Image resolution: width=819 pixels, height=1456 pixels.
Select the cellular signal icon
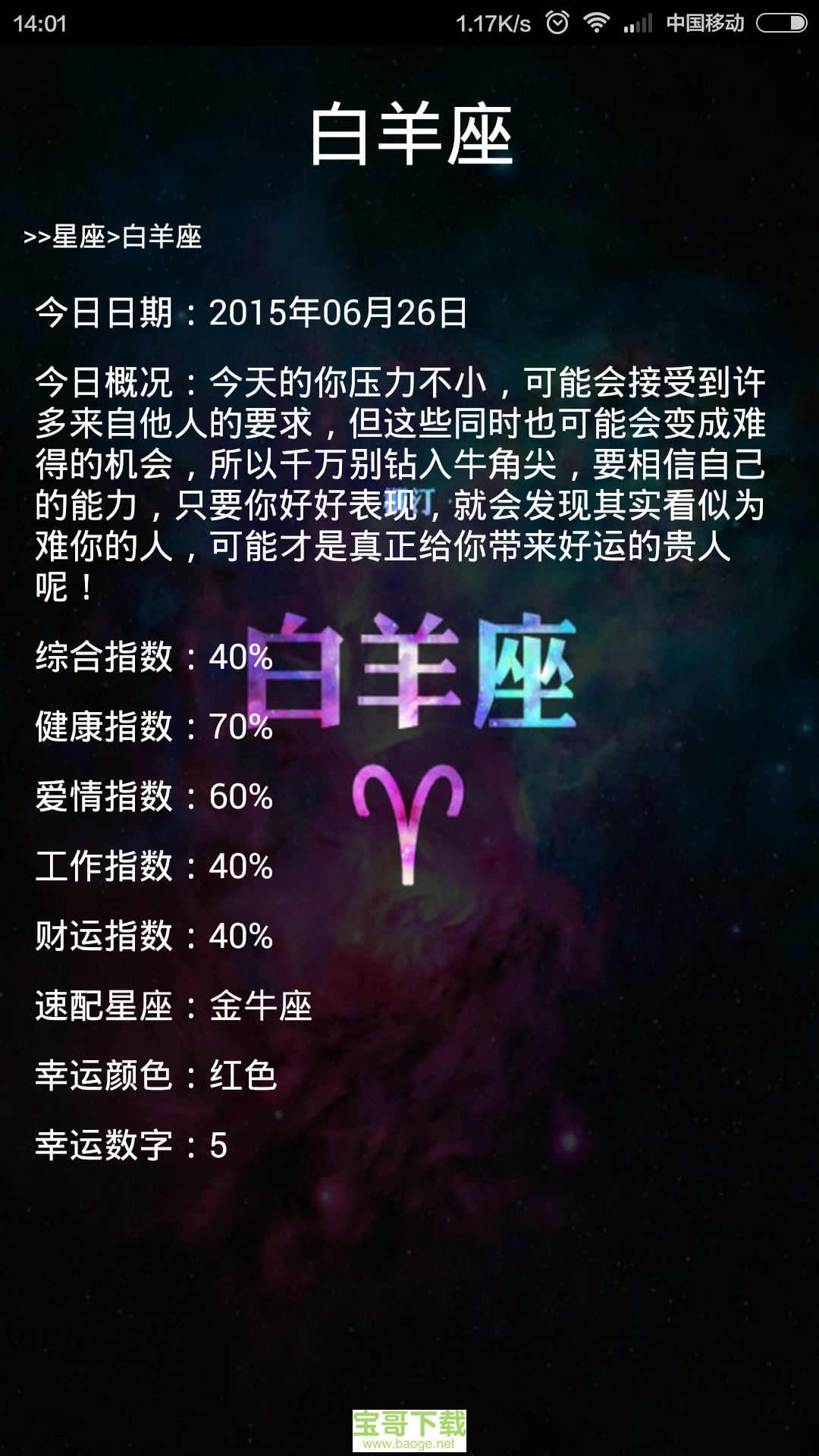point(639,22)
